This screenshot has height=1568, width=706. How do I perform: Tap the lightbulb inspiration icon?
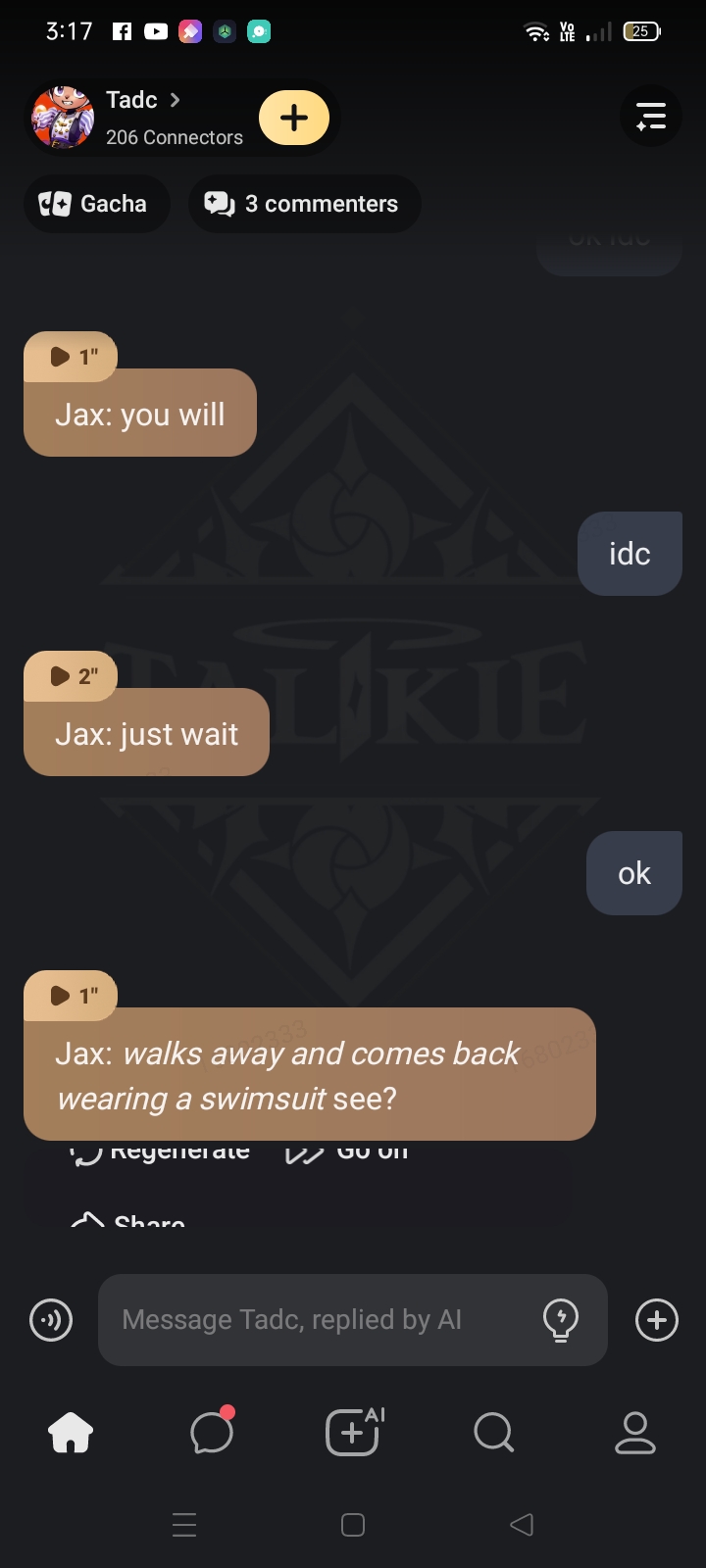pos(561,1320)
